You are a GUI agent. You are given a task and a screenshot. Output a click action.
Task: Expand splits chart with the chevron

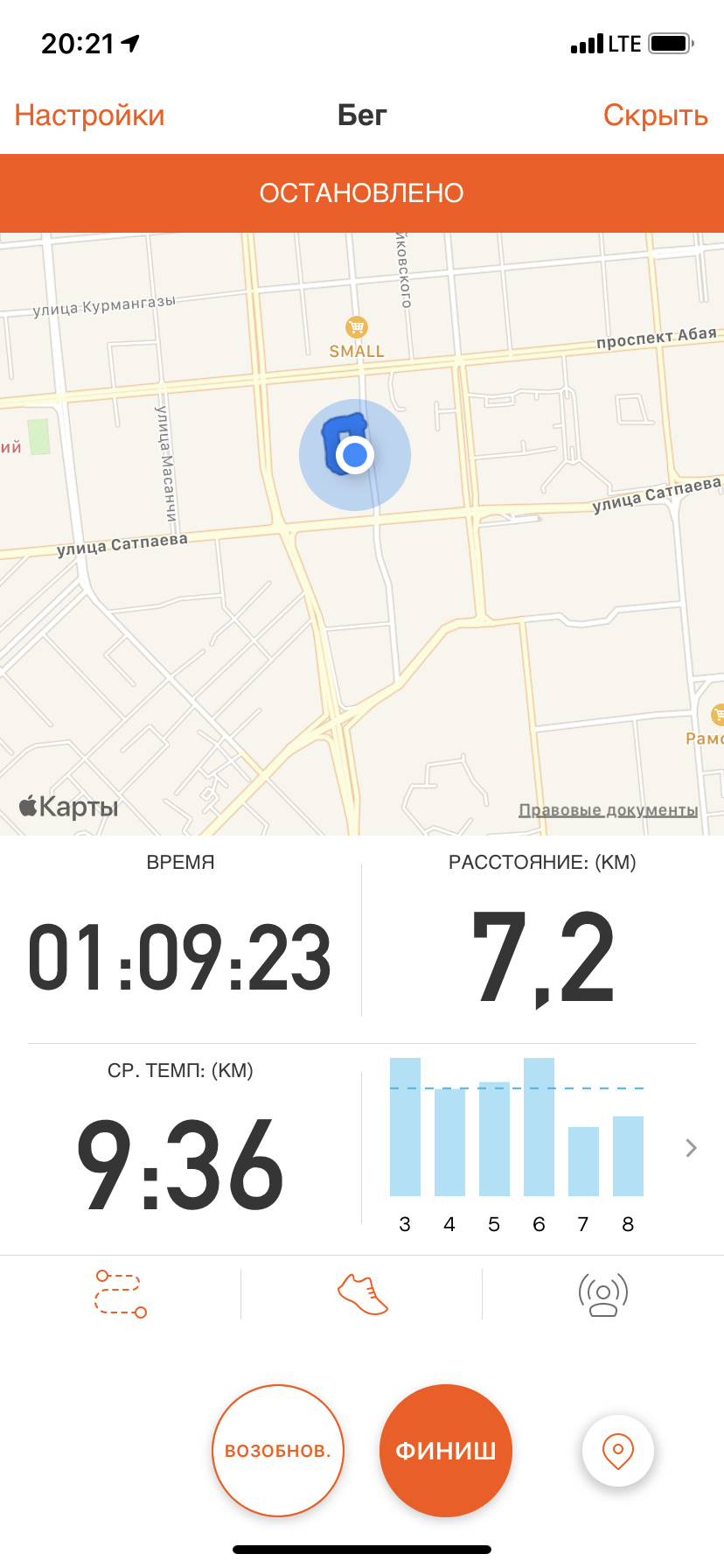point(691,1148)
